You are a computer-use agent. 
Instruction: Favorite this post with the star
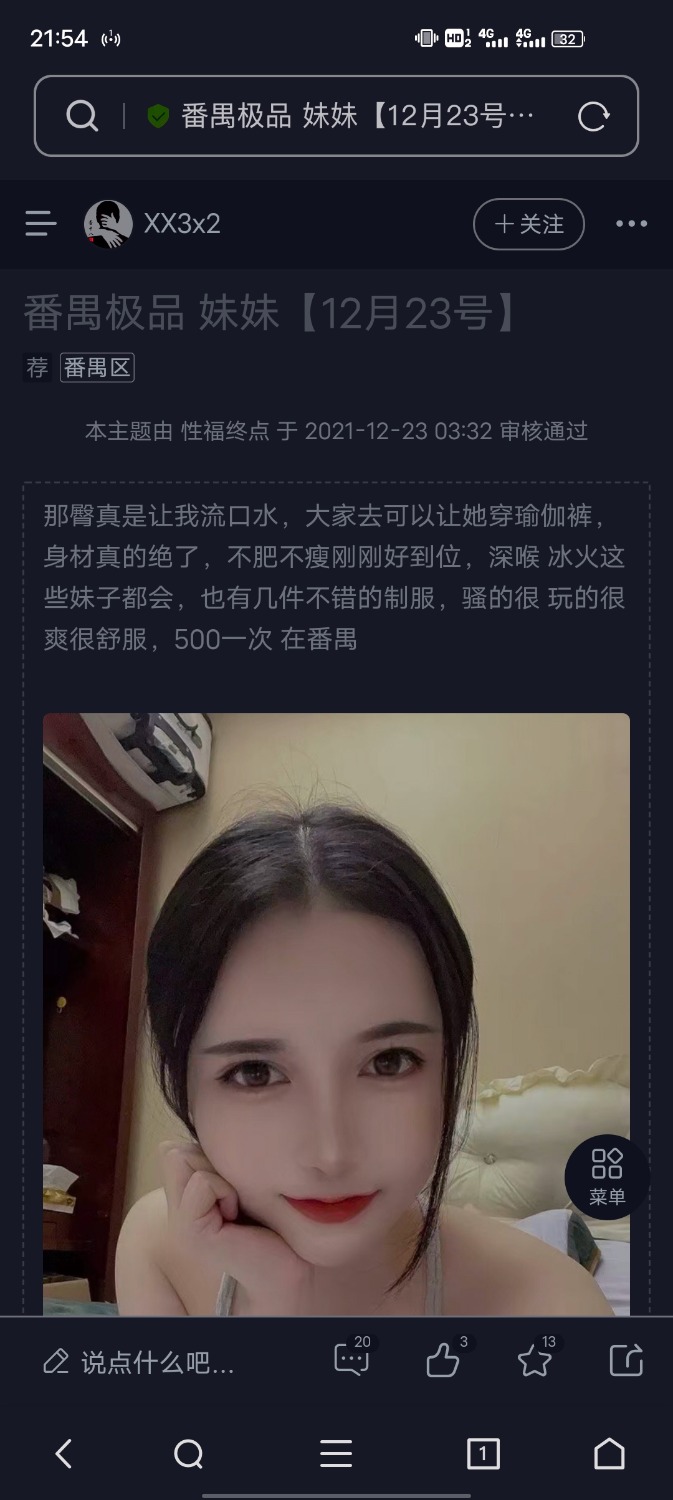coord(535,1360)
